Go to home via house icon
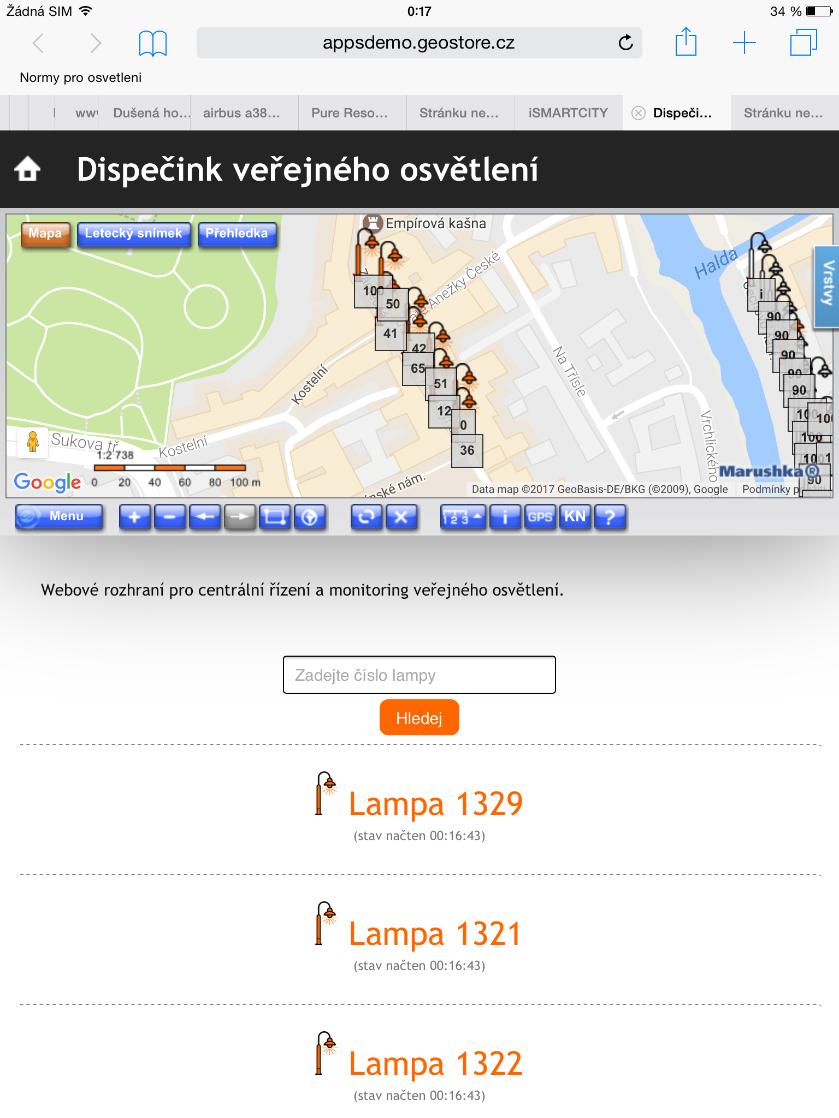This screenshot has height=1118, width=839. click(x=28, y=169)
